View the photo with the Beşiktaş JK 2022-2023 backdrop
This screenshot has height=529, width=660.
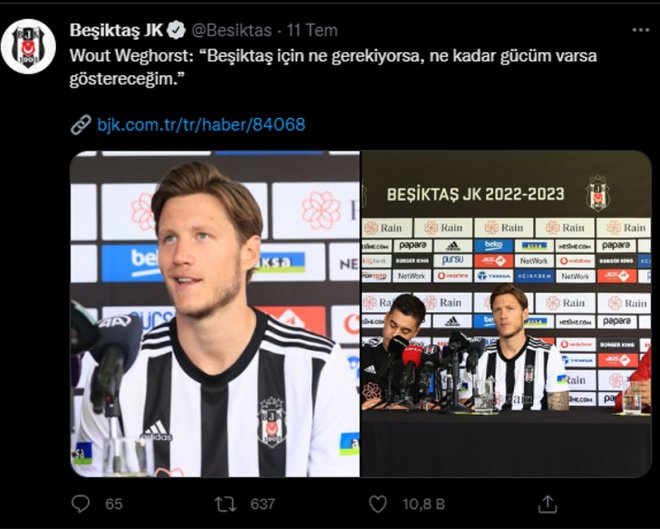506,313
